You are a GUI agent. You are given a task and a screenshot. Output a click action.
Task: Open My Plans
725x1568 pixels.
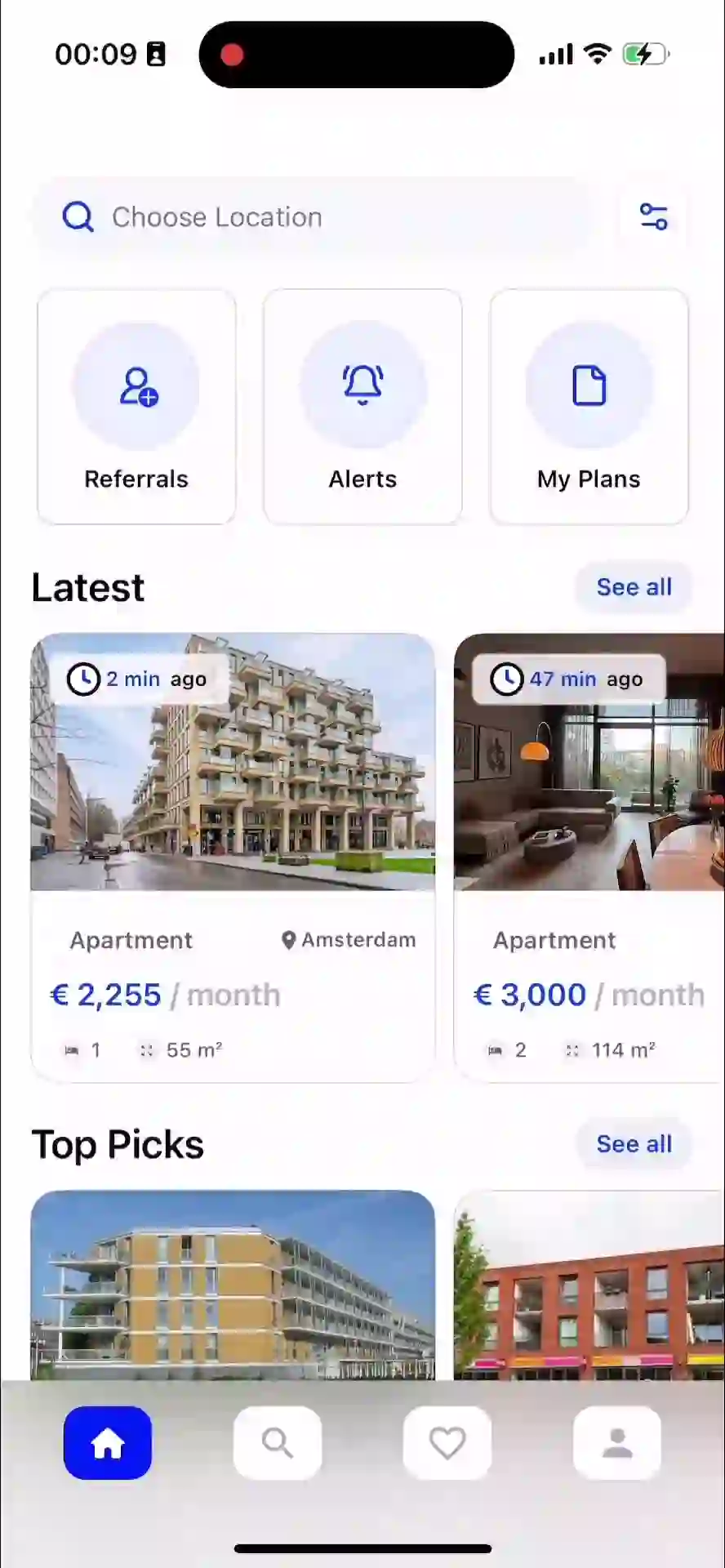coord(589,406)
